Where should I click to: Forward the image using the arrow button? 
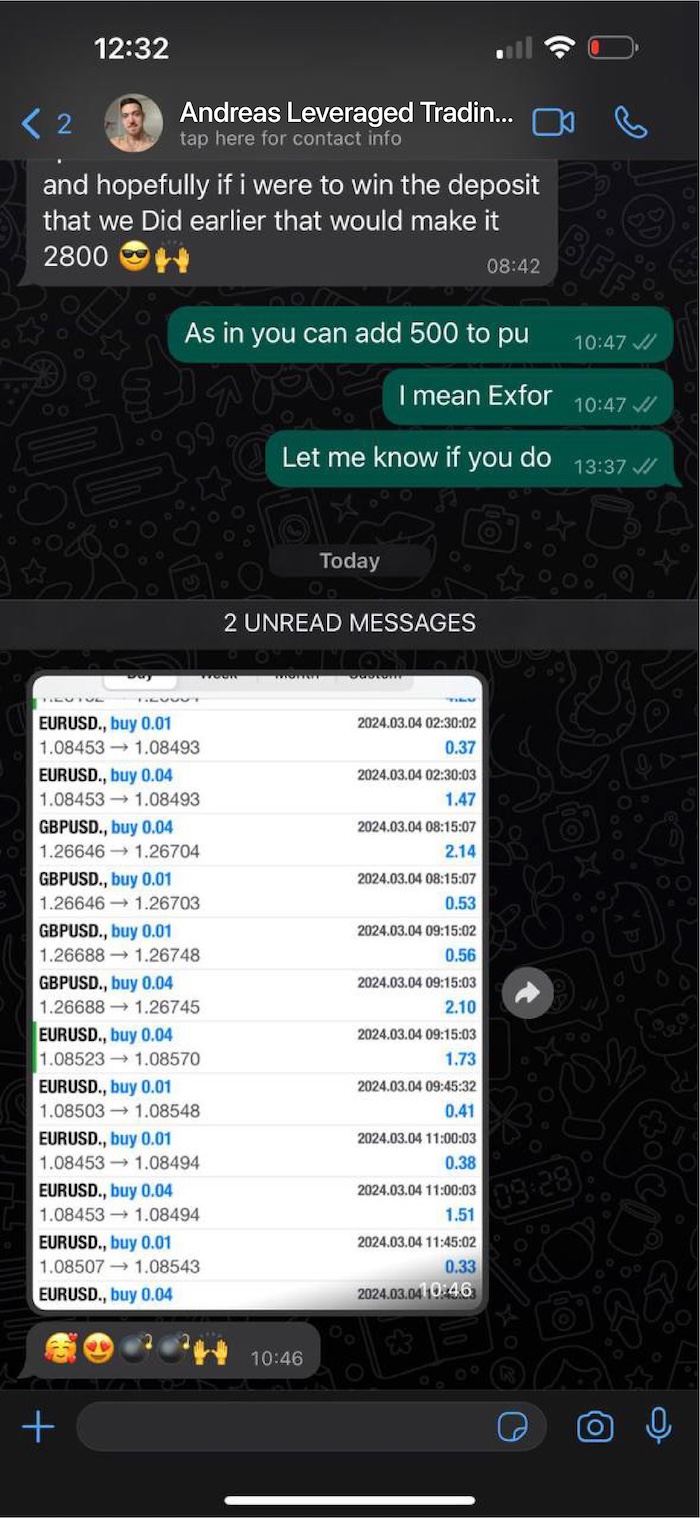[x=527, y=993]
